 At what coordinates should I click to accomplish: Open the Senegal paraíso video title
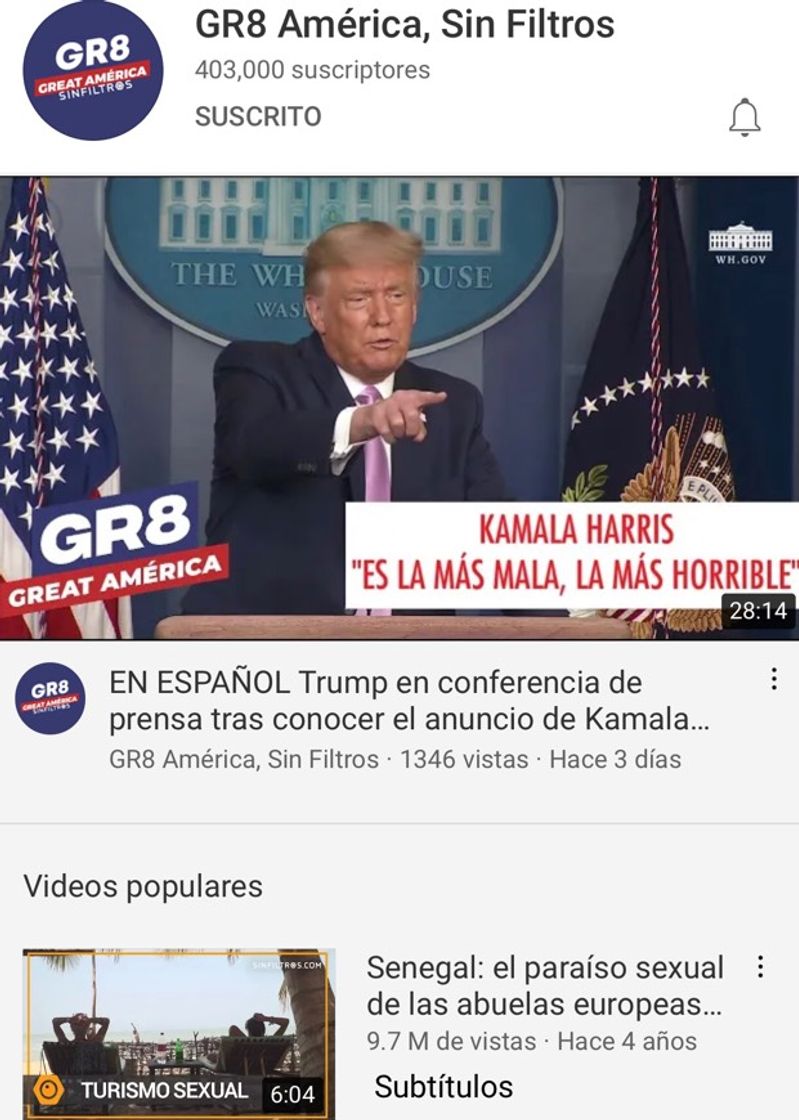545,985
